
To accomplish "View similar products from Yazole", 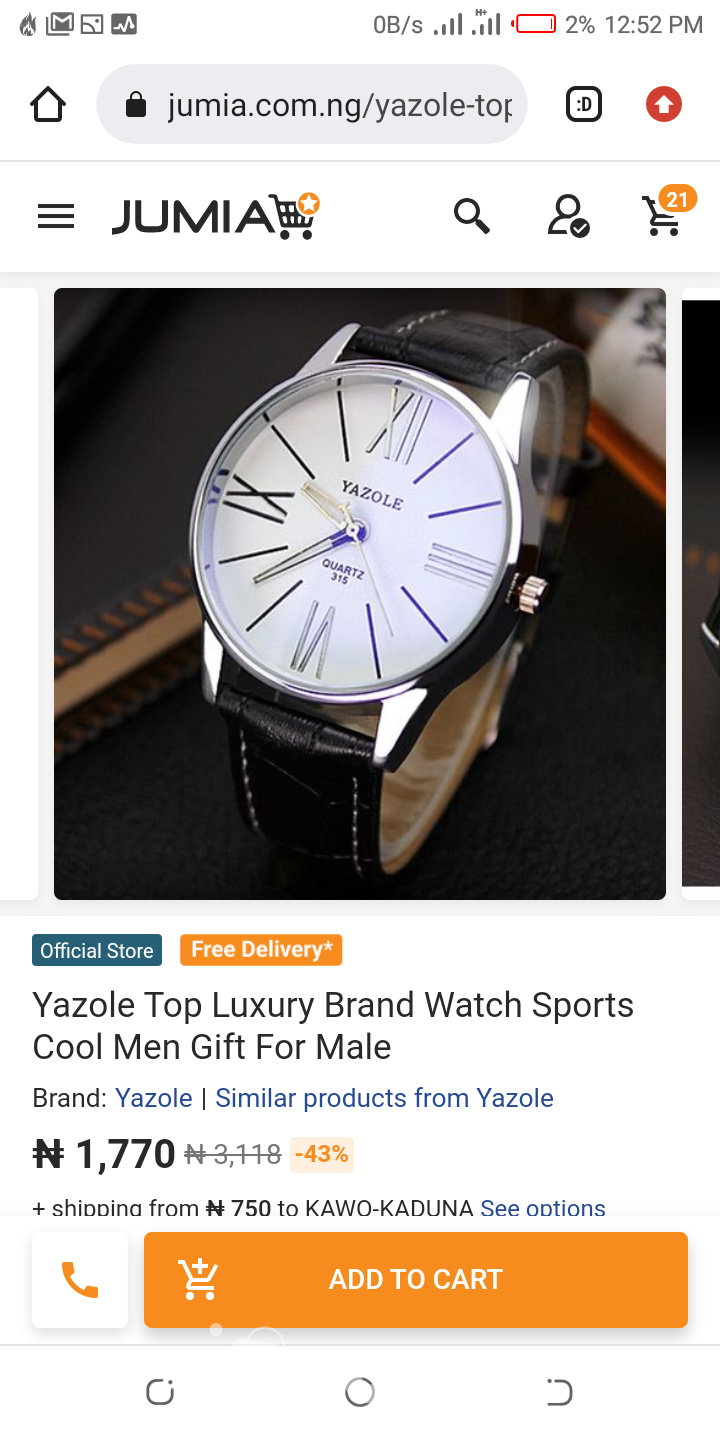I will click(384, 1098).
